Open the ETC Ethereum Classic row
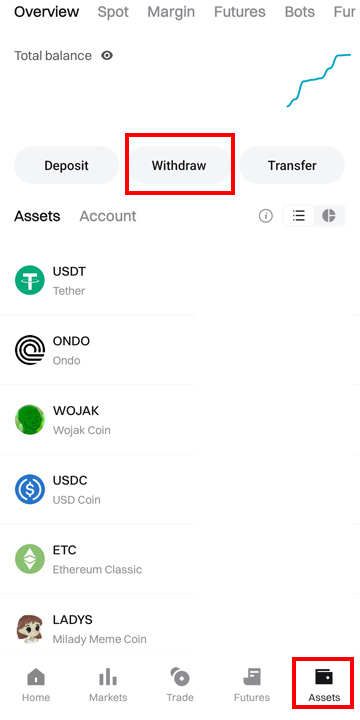Viewport: 360px width, 720px height. 180,559
